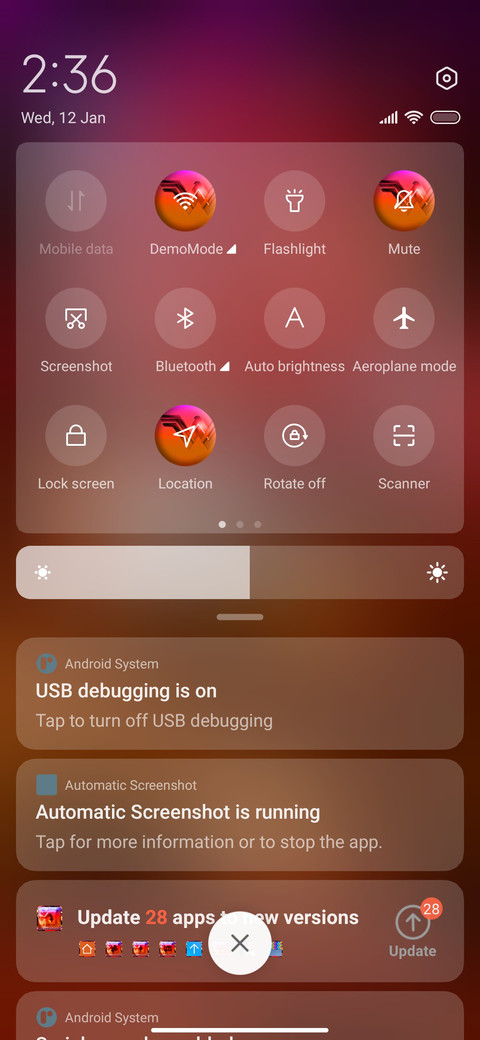This screenshot has width=480, height=1040.
Task: Open settings via the hexagon gear icon
Action: click(446, 79)
